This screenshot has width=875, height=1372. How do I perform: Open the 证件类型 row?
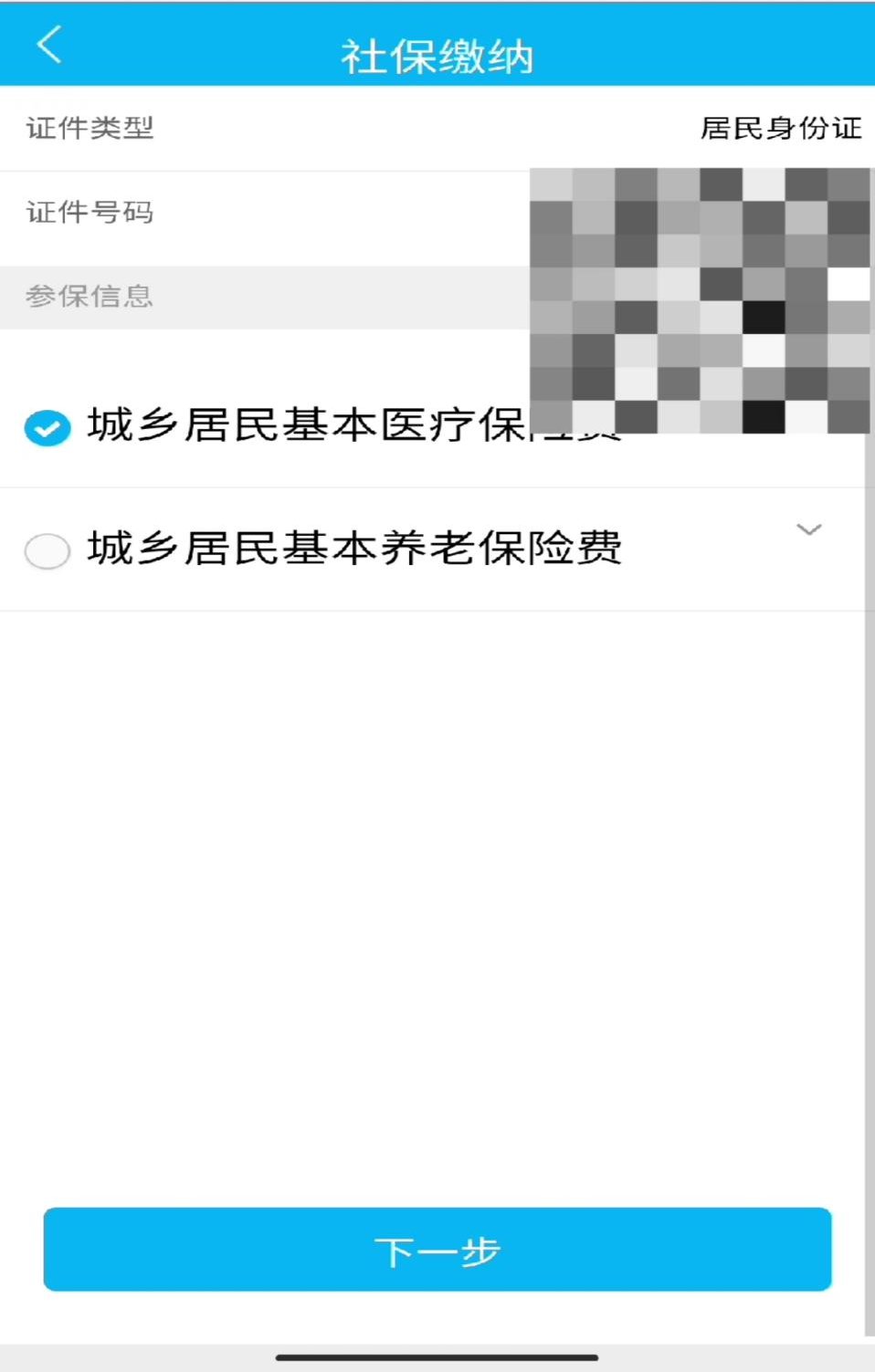437,128
